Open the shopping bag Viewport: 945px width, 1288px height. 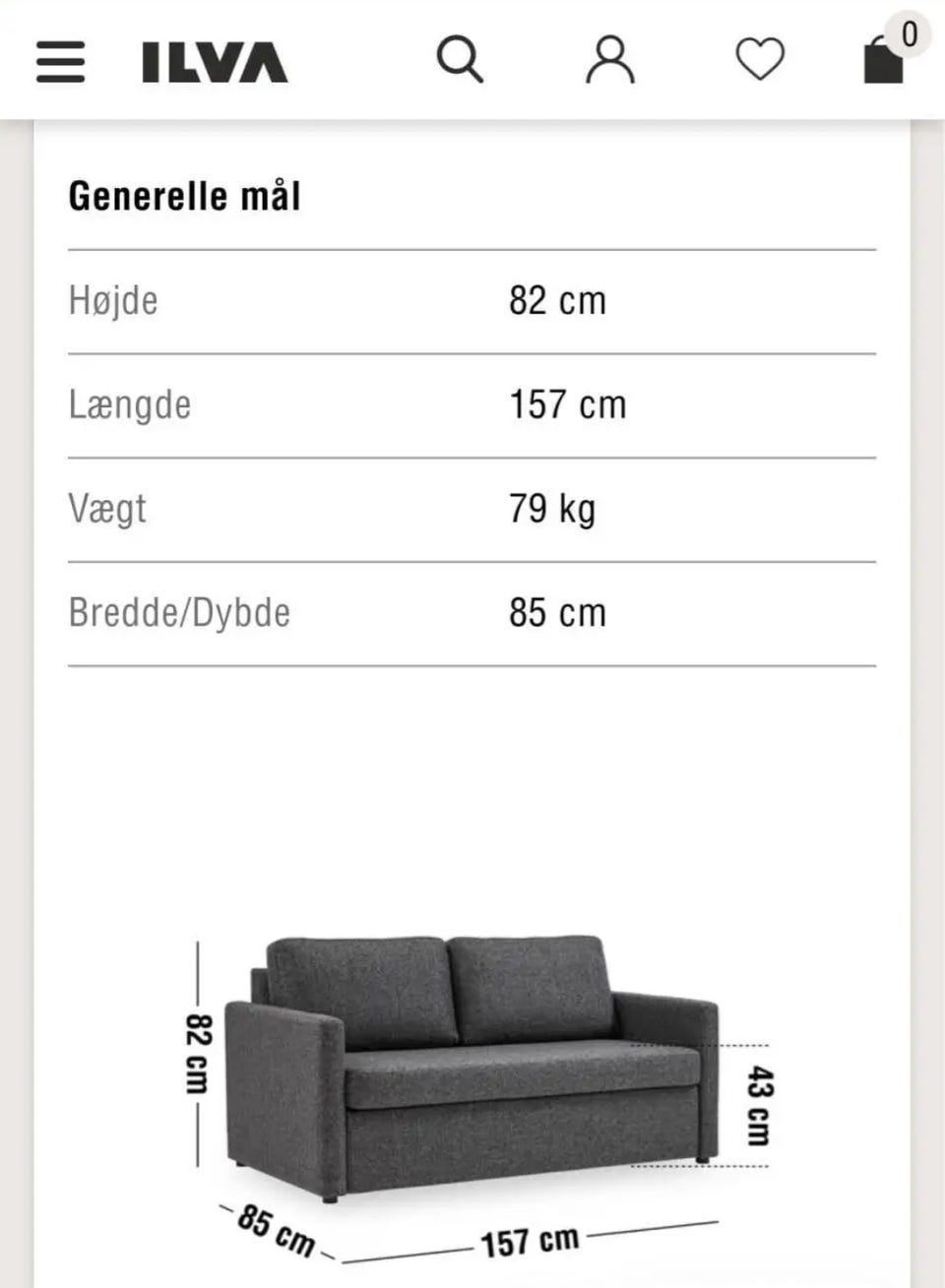click(881, 64)
